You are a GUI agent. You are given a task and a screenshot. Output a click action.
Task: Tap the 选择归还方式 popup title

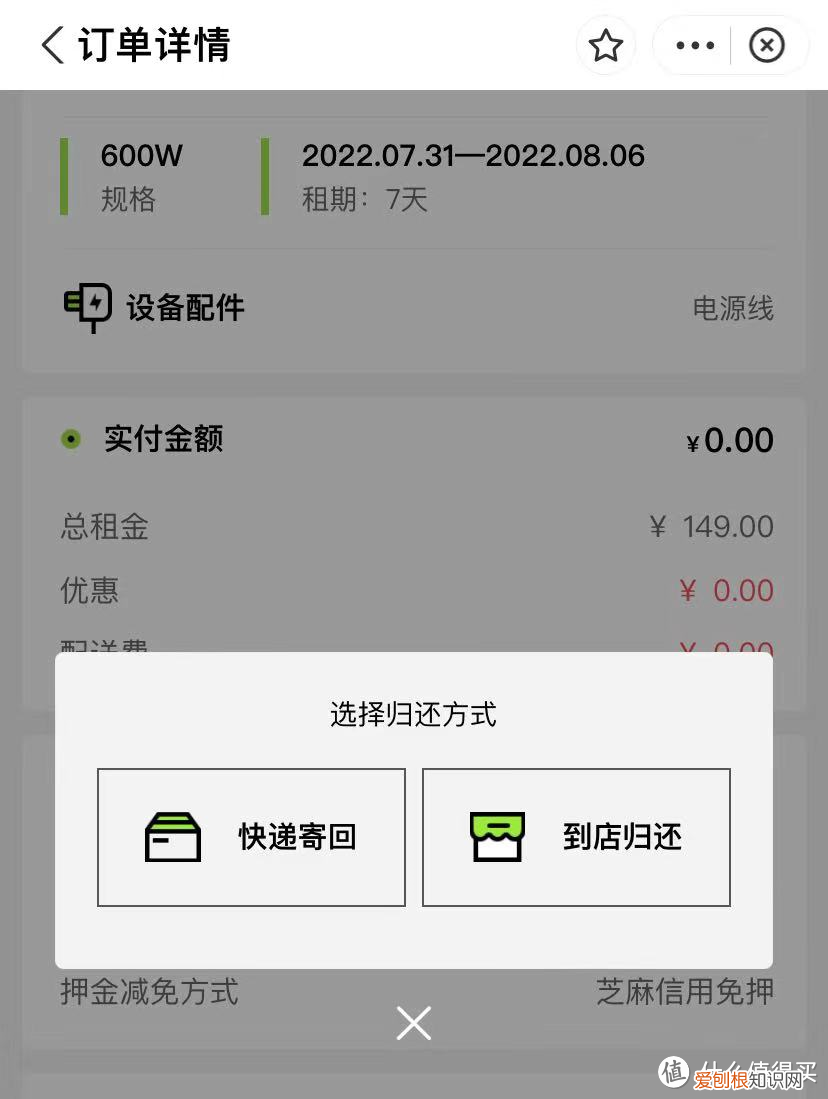click(x=413, y=714)
